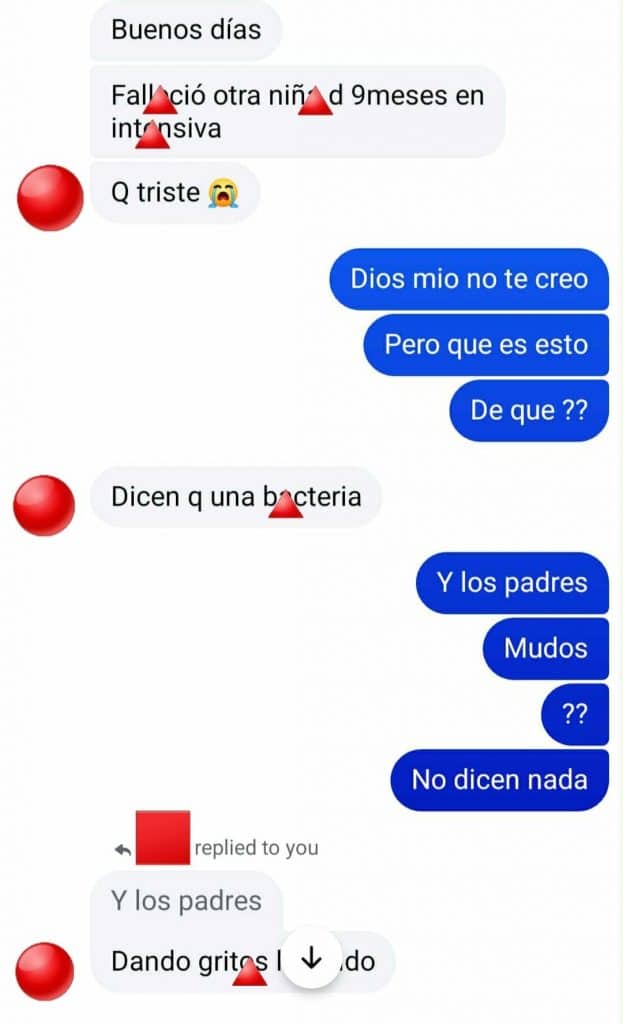Open the quoted reply "Y los padres"

point(186,900)
